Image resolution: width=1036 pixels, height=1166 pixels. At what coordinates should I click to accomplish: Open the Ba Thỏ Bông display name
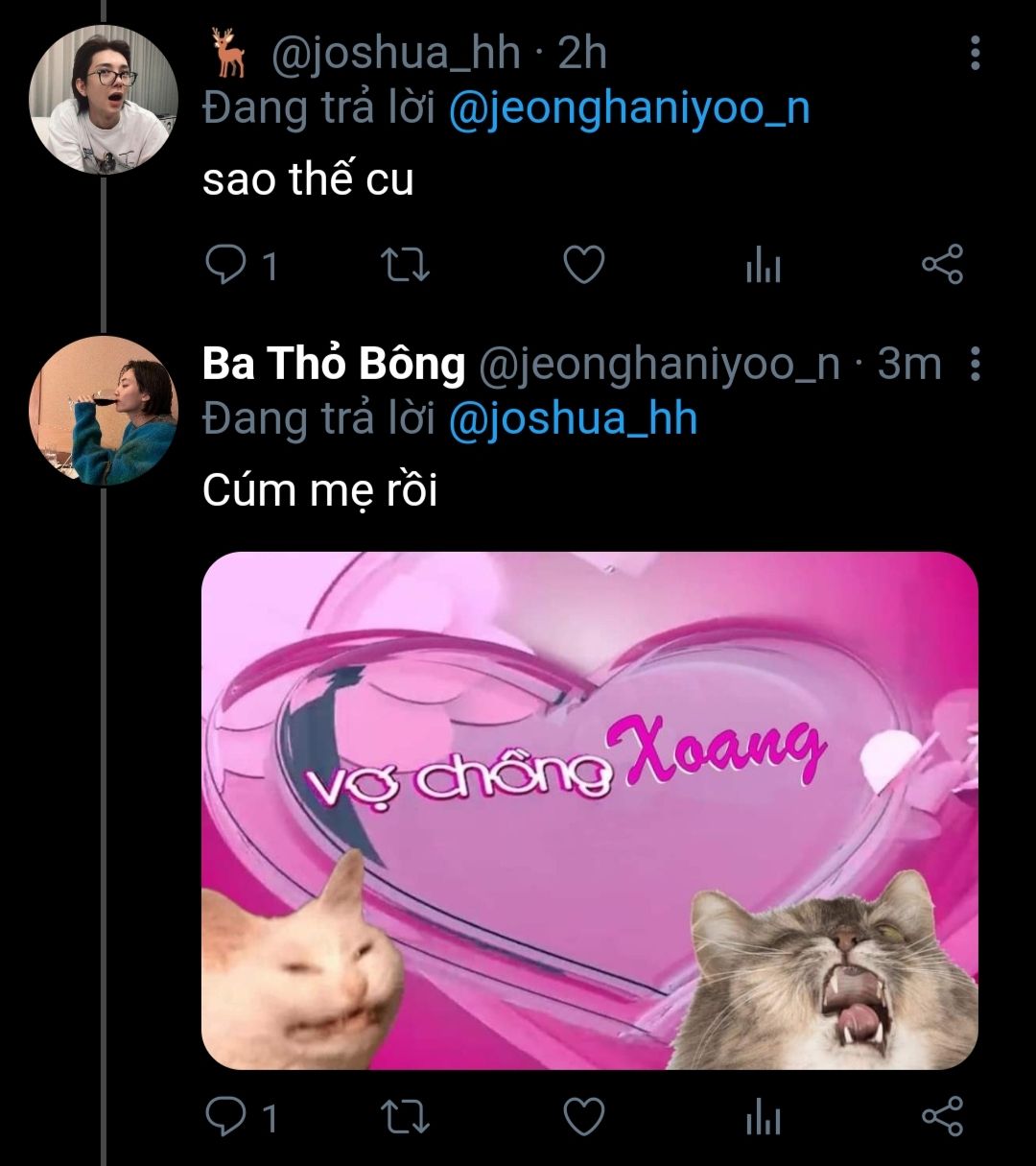[x=334, y=365]
